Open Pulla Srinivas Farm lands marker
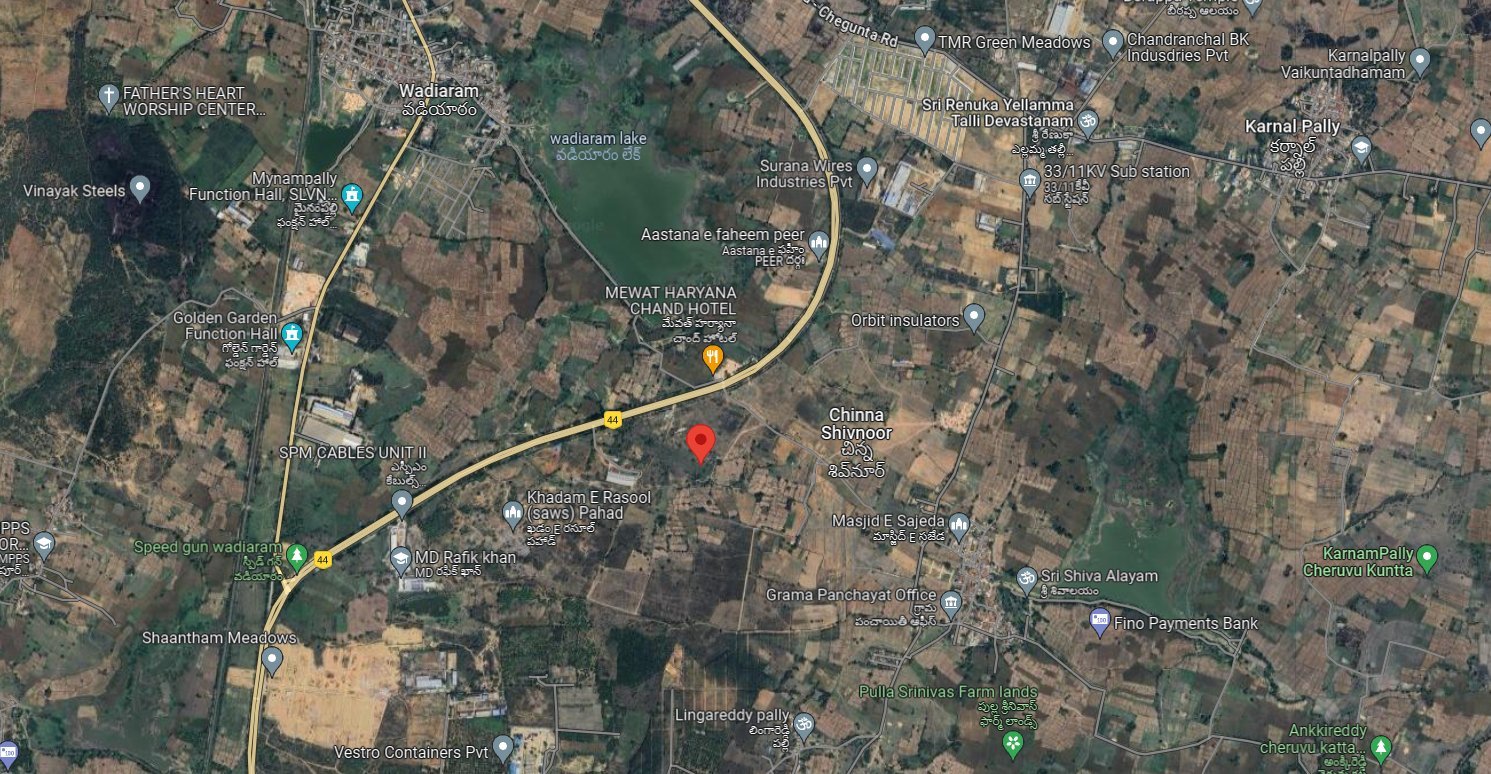Screen dimensions: 1491x774 coord(1014,742)
